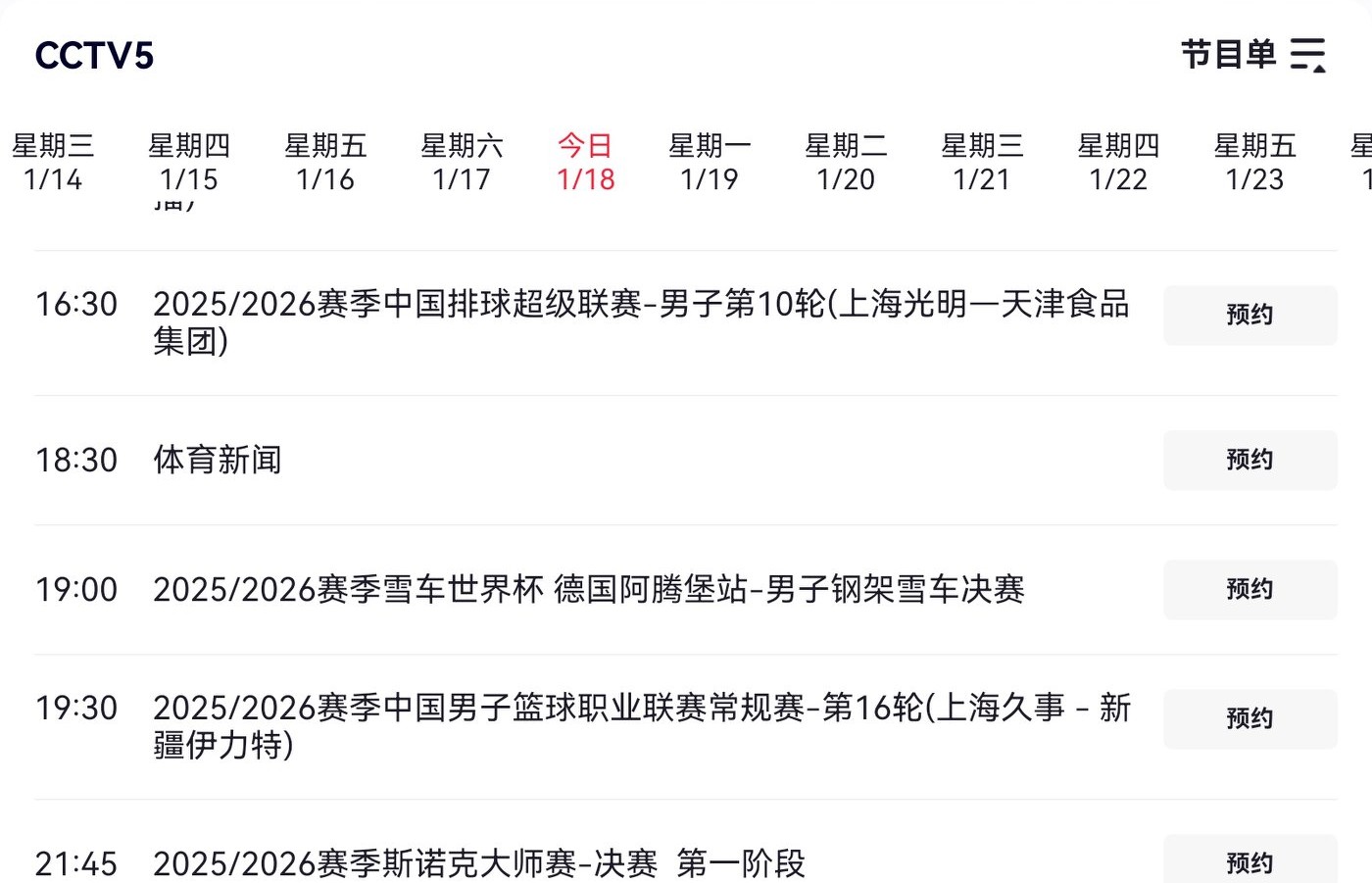Switch to 星期一 1/19 schedule

(x=710, y=163)
